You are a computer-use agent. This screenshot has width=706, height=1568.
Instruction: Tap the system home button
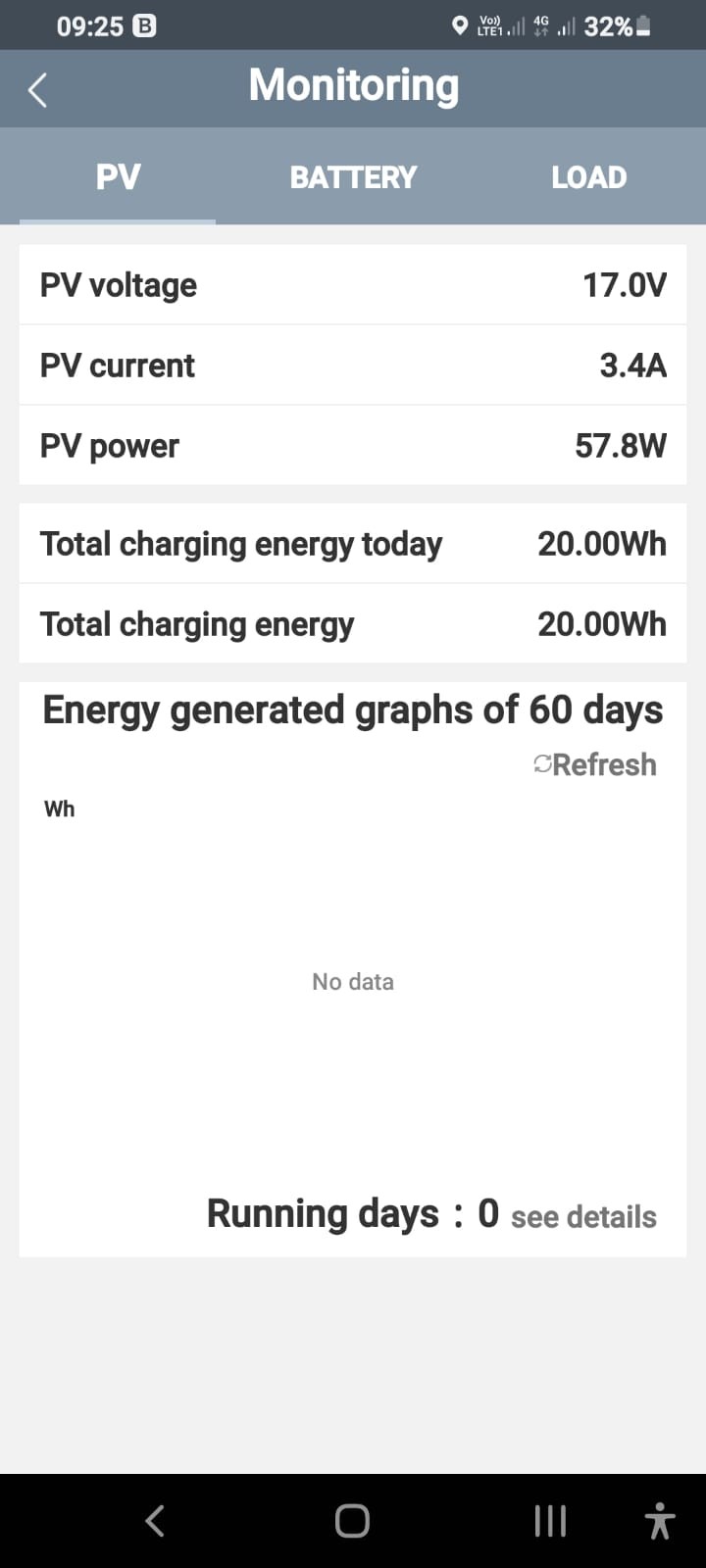pos(352,1521)
